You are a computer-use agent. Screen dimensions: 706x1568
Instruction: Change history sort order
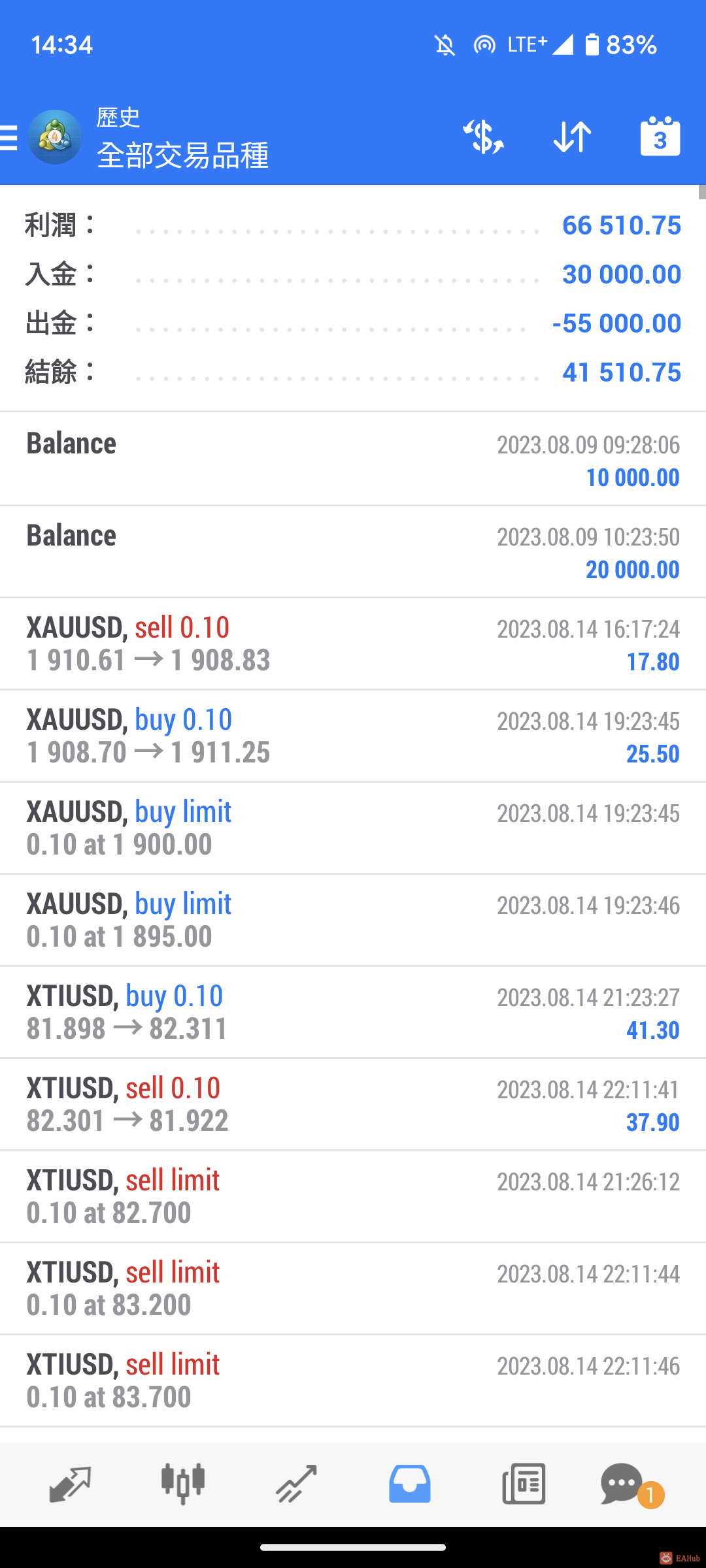coord(572,137)
